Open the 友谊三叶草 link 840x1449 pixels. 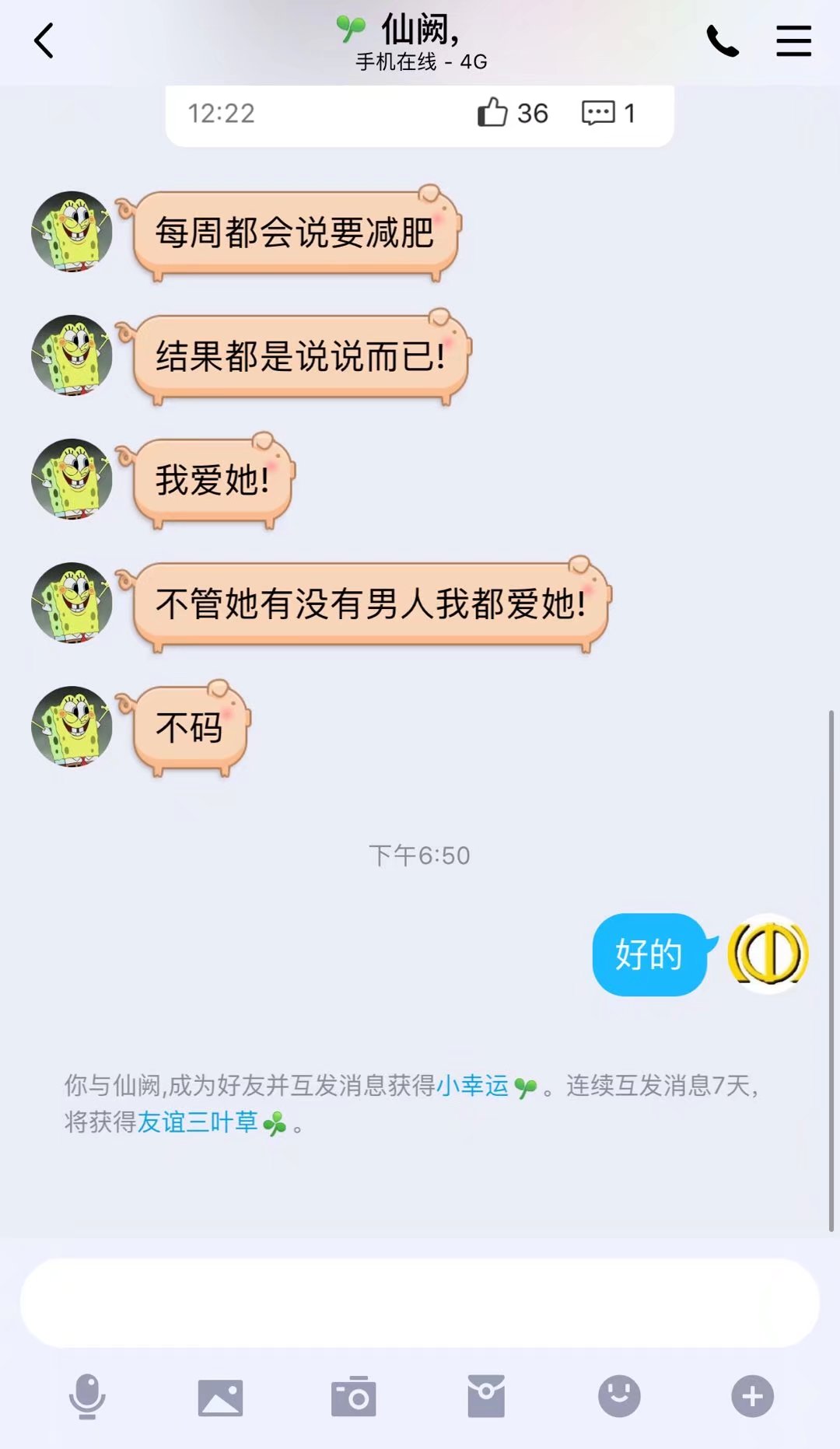[x=198, y=1122]
